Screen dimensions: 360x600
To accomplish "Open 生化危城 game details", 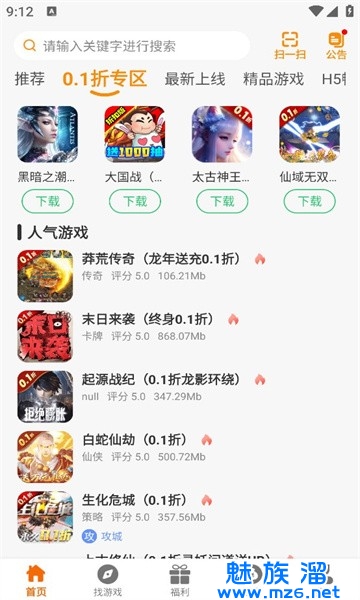I will pos(180,517).
